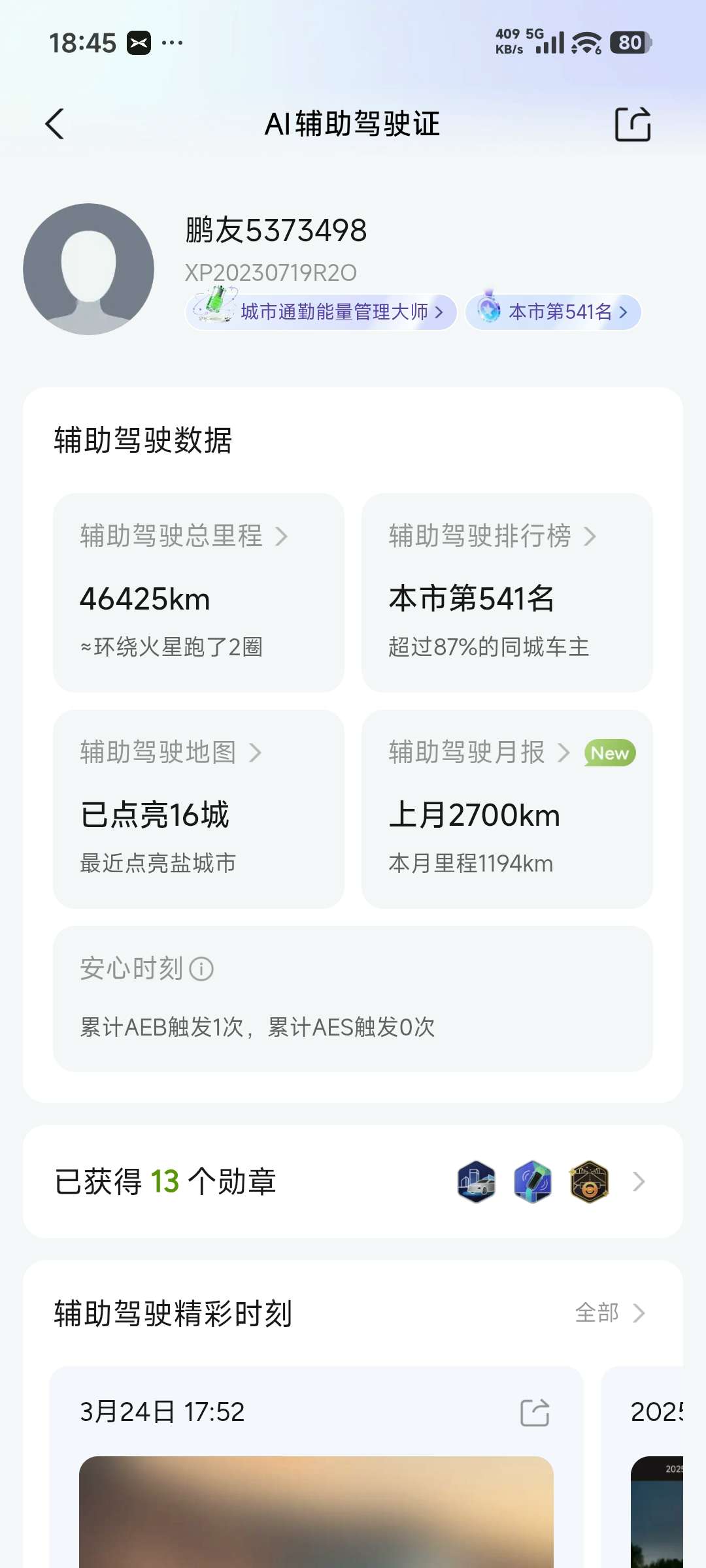Tap the share icon in the top bar
This screenshot has width=706, height=1568.
tap(632, 123)
